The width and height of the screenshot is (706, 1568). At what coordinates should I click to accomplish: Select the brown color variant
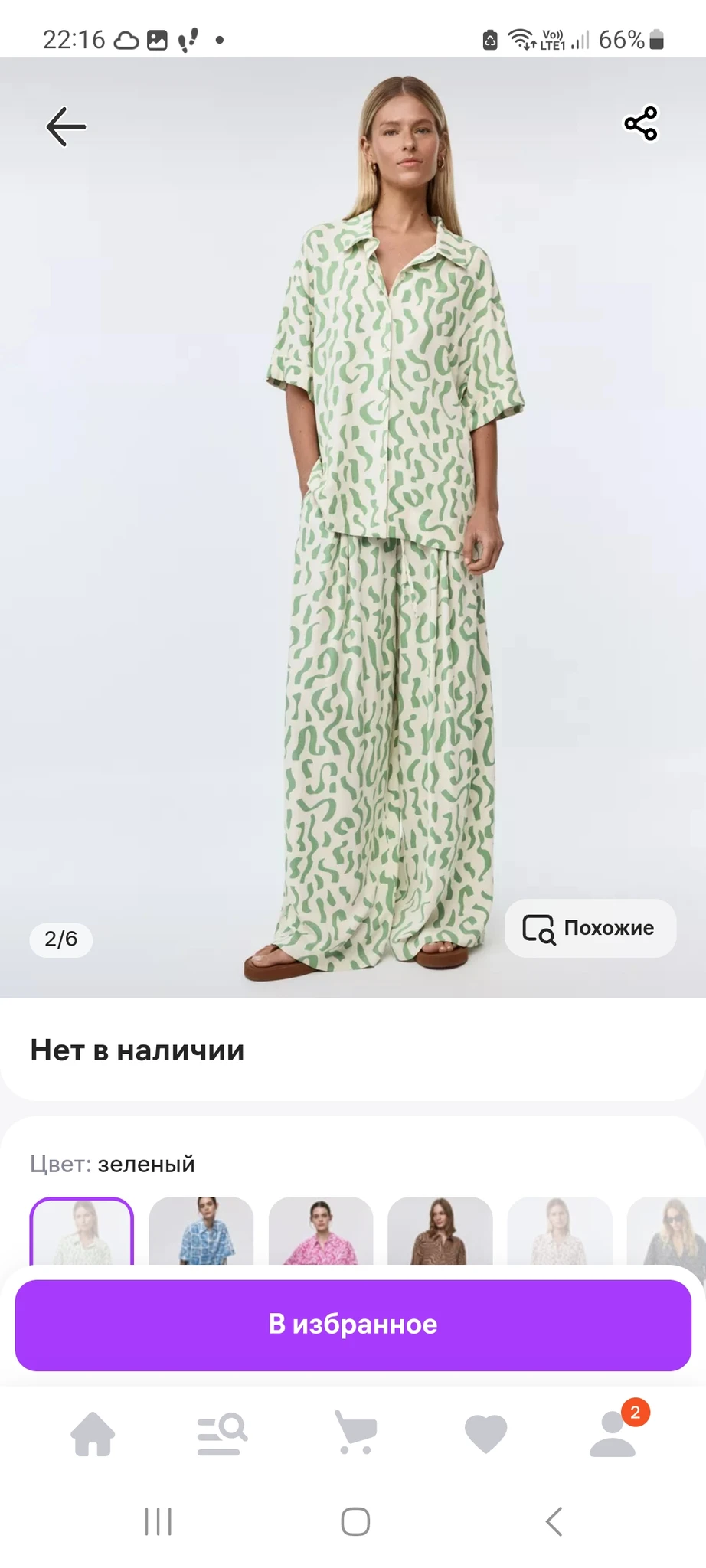tap(440, 1231)
